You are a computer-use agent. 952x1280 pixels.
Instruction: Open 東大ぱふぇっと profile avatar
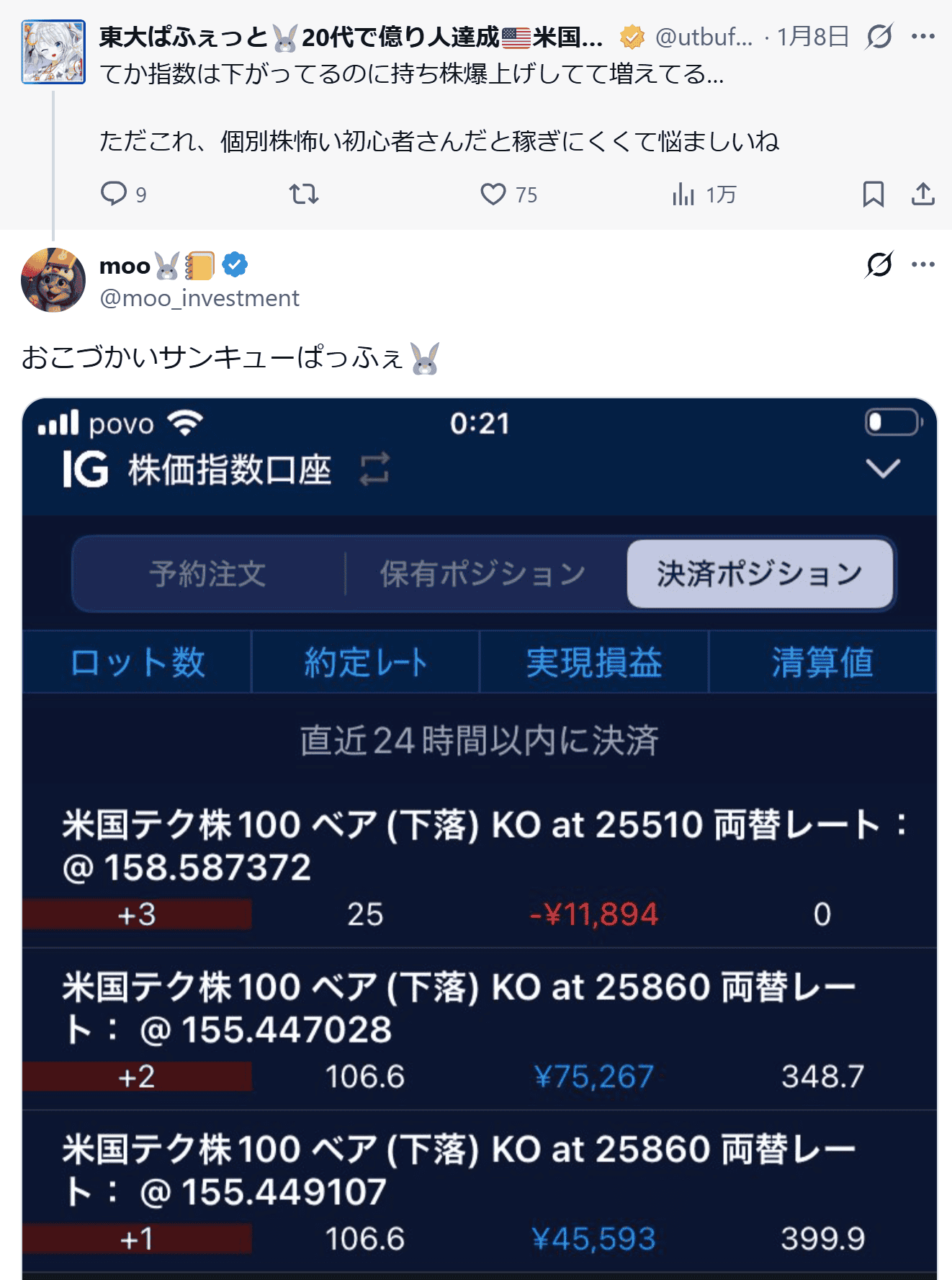(53, 52)
